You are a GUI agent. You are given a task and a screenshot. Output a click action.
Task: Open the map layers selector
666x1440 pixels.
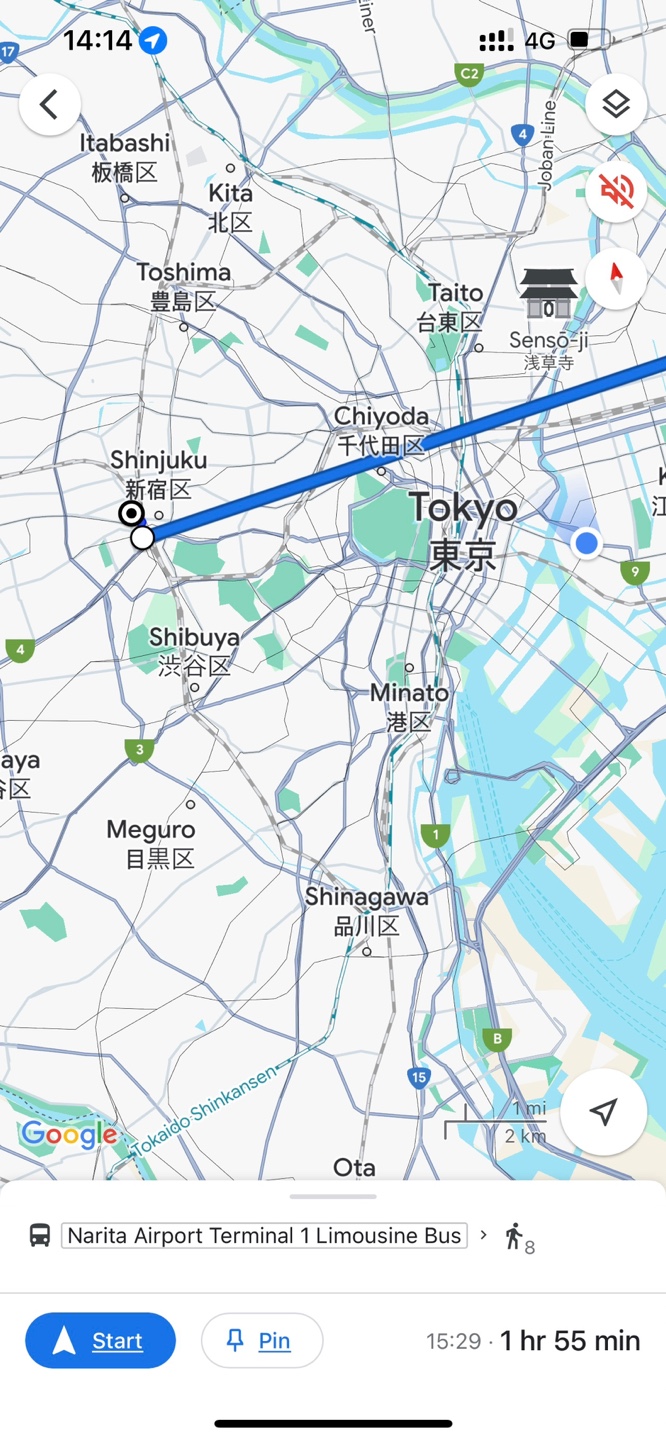coord(615,104)
